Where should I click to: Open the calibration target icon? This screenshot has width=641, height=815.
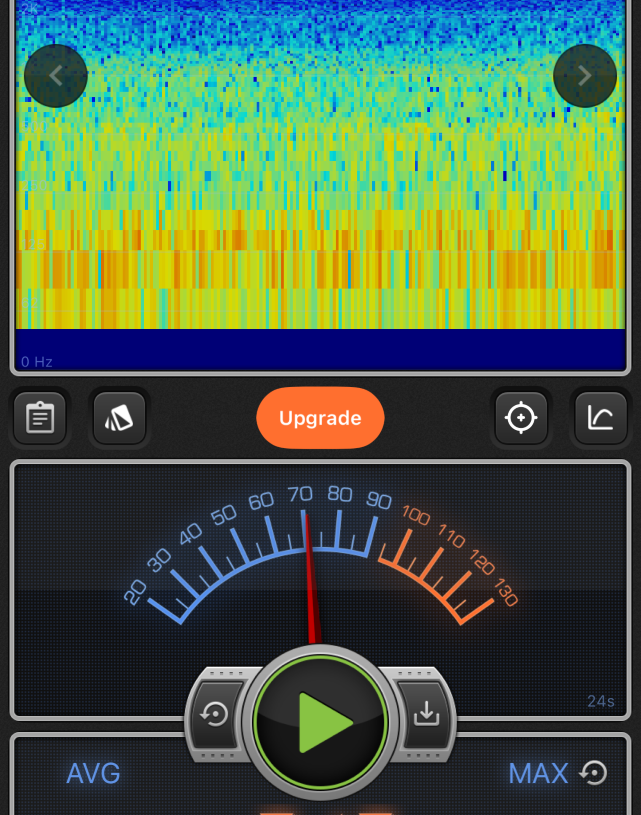point(521,418)
